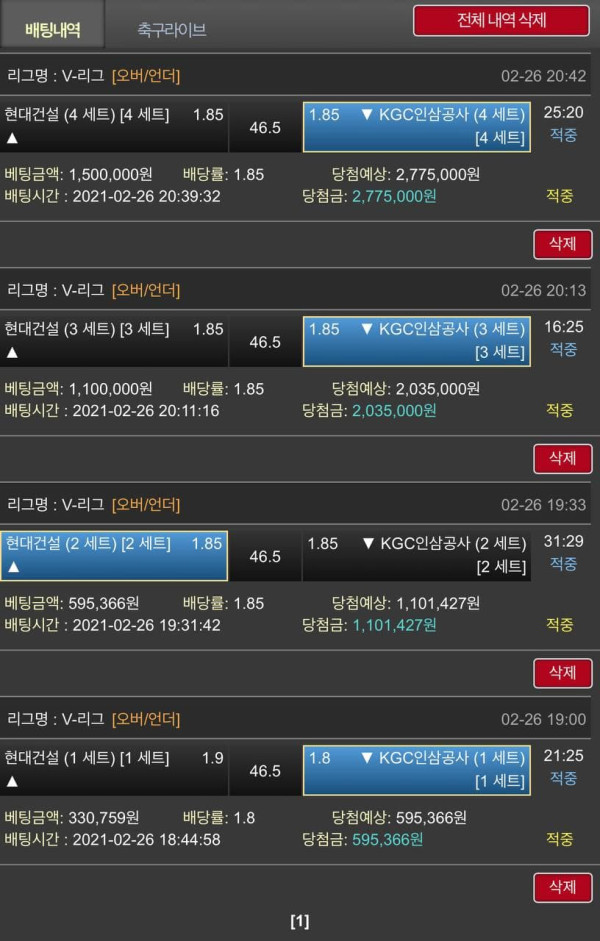Image resolution: width=600 pixels, height=941 pixels.
Task: Delete the 4 세트 bet record
Action: click(x=562, y=244)
